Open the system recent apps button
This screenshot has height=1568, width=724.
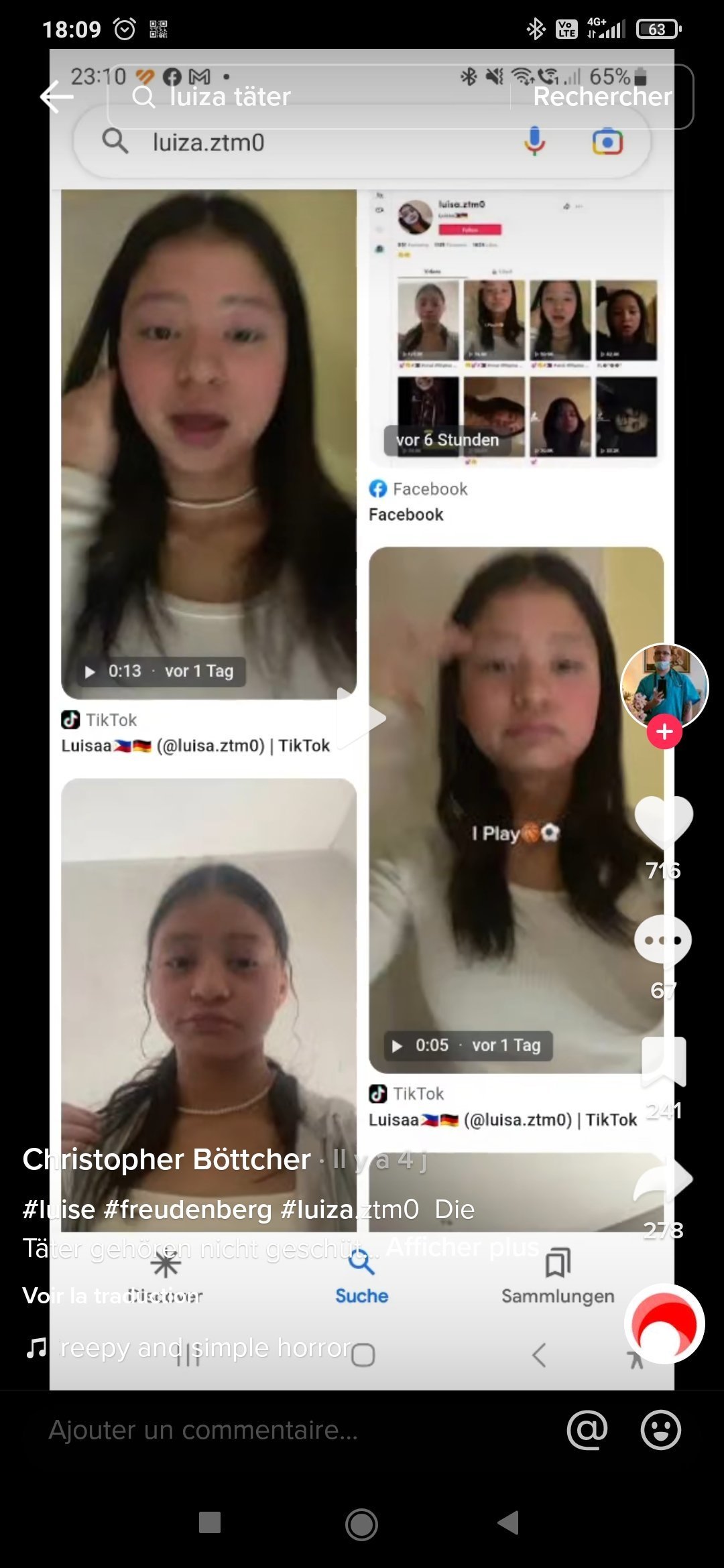(x=210, y=1522)
